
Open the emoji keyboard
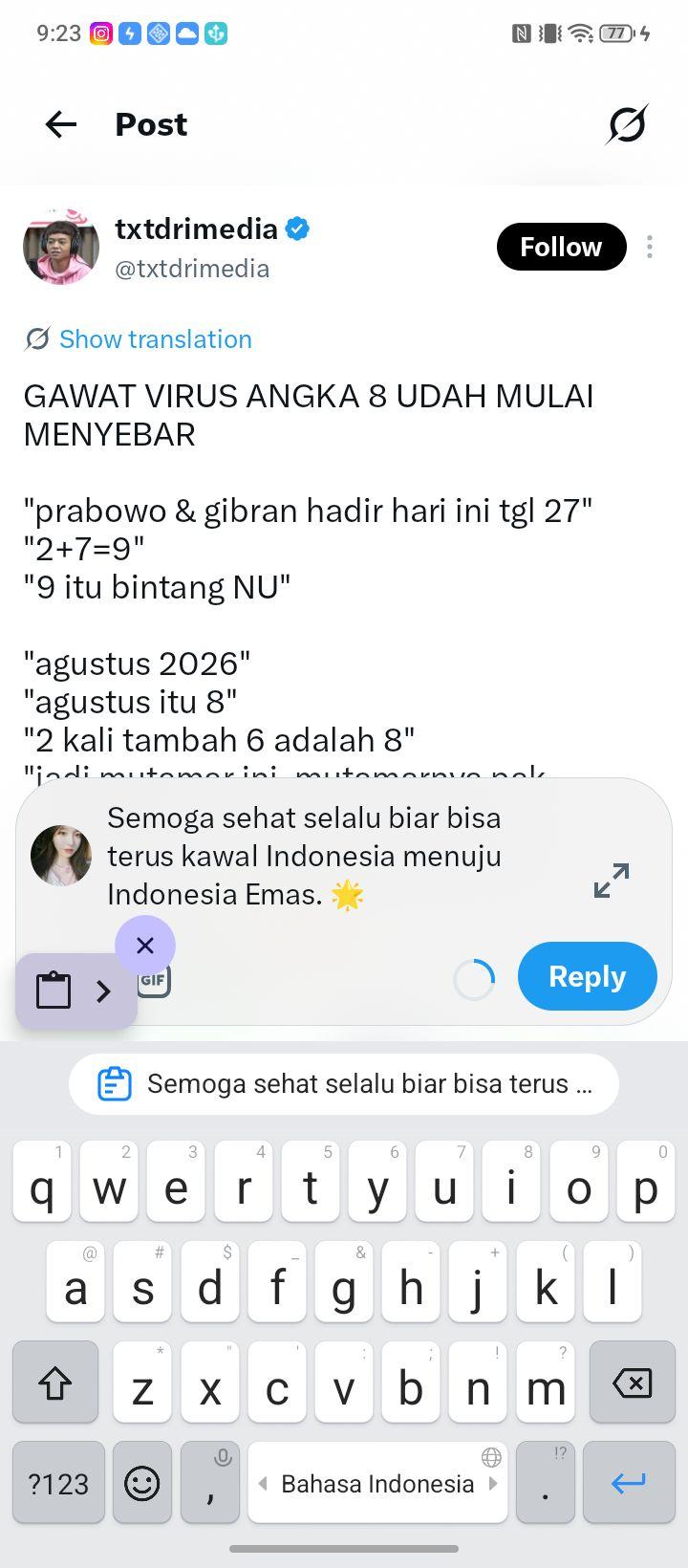click(142, 1483)
